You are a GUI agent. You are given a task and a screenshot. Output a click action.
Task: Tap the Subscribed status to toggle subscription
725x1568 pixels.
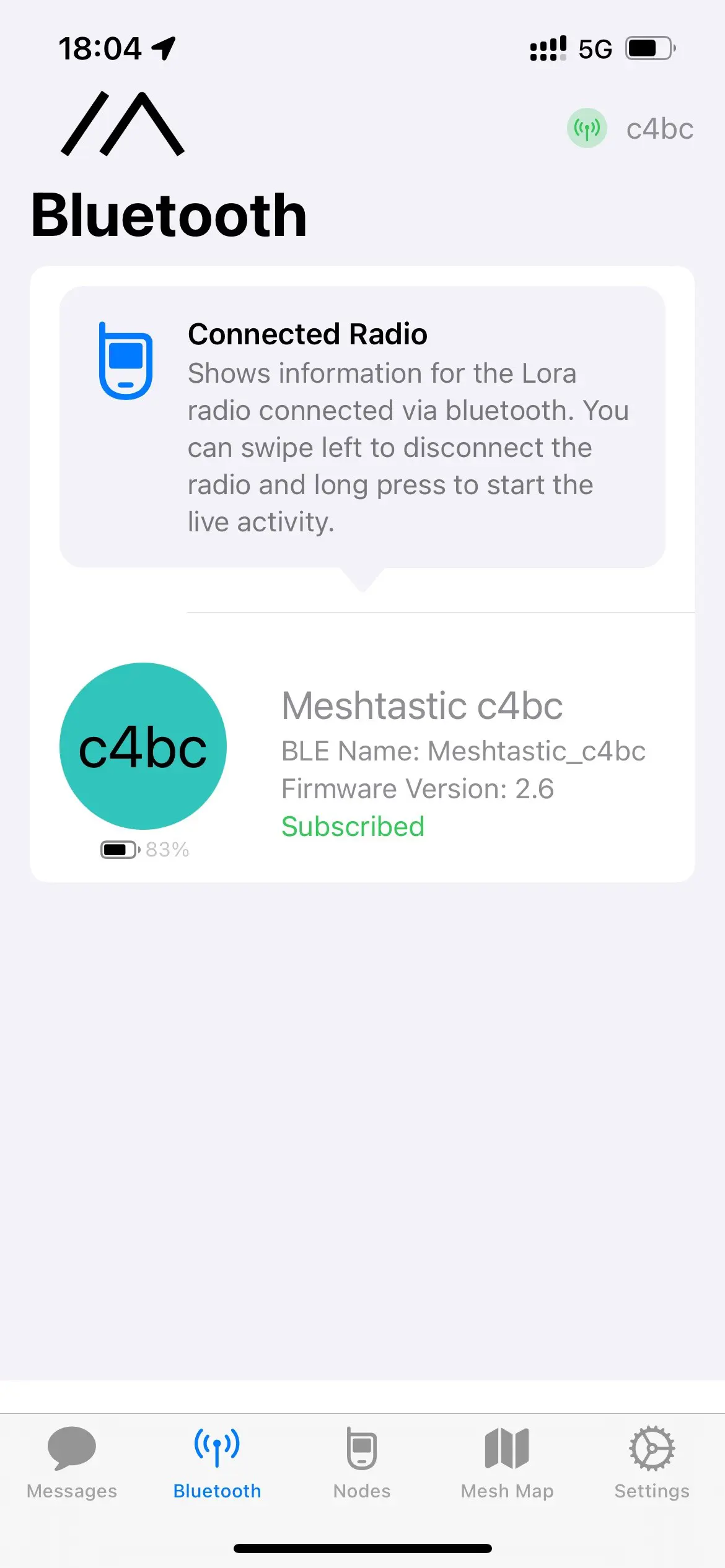352,826
